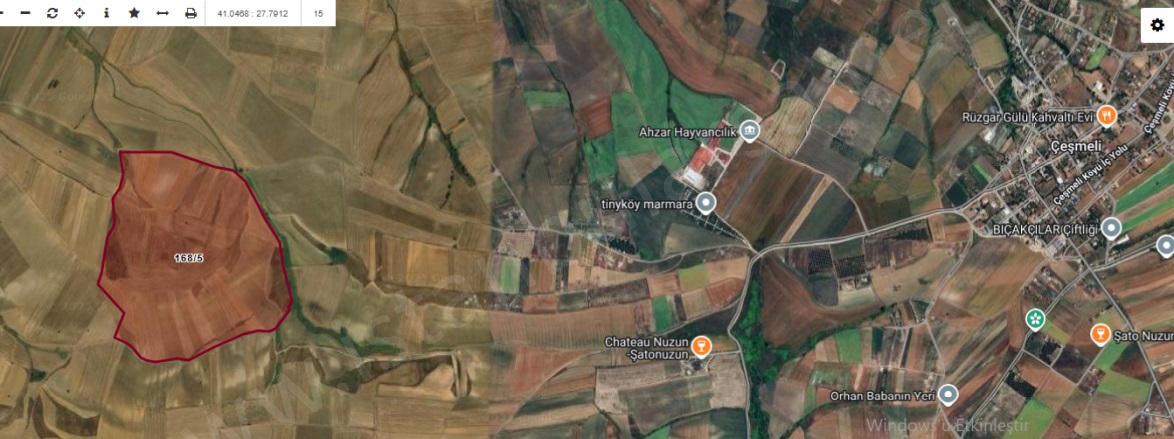The image size is (1174, 439).
Task: Zoom out with the minus icon
Action: click(x=25, y=14)
